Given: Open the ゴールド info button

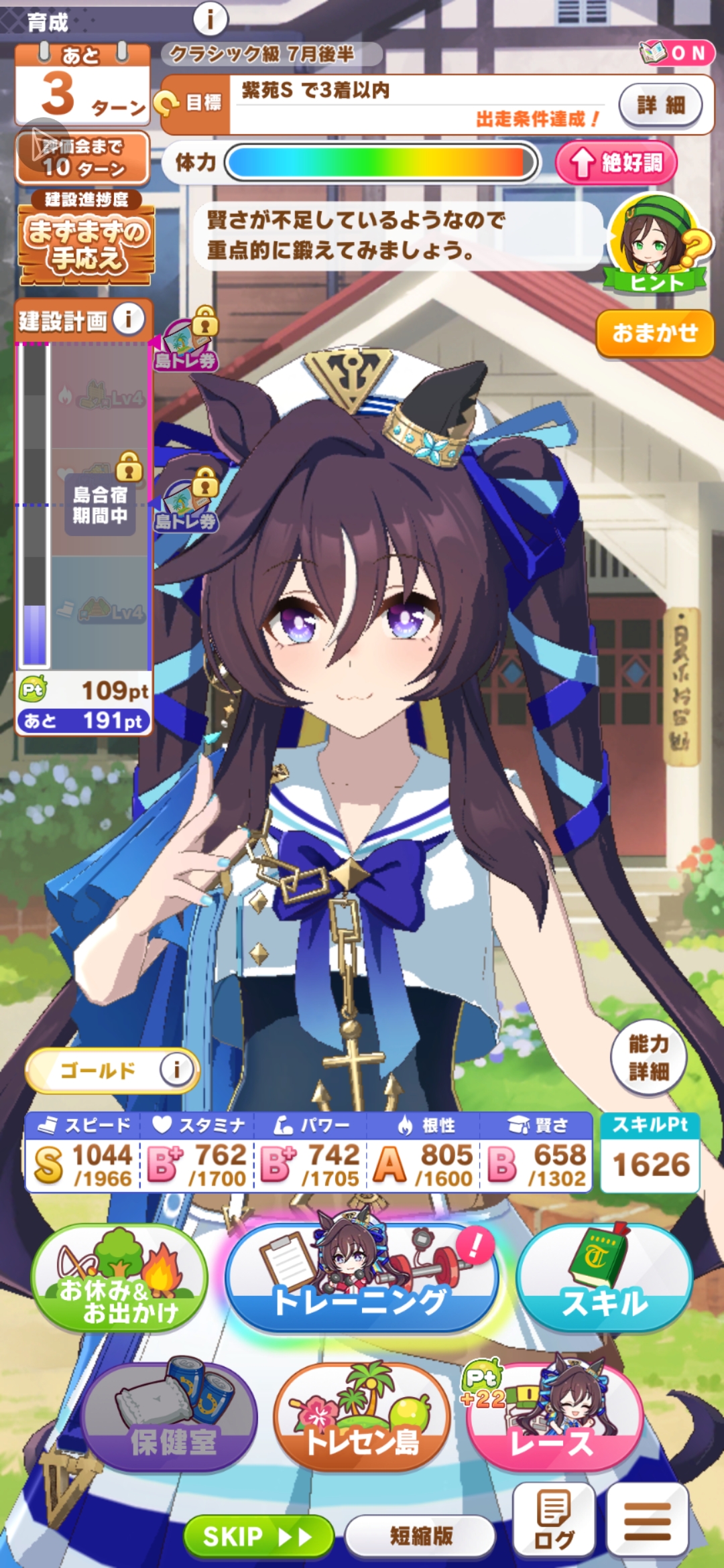Looking at the screenshot, I should (176, 1069).
